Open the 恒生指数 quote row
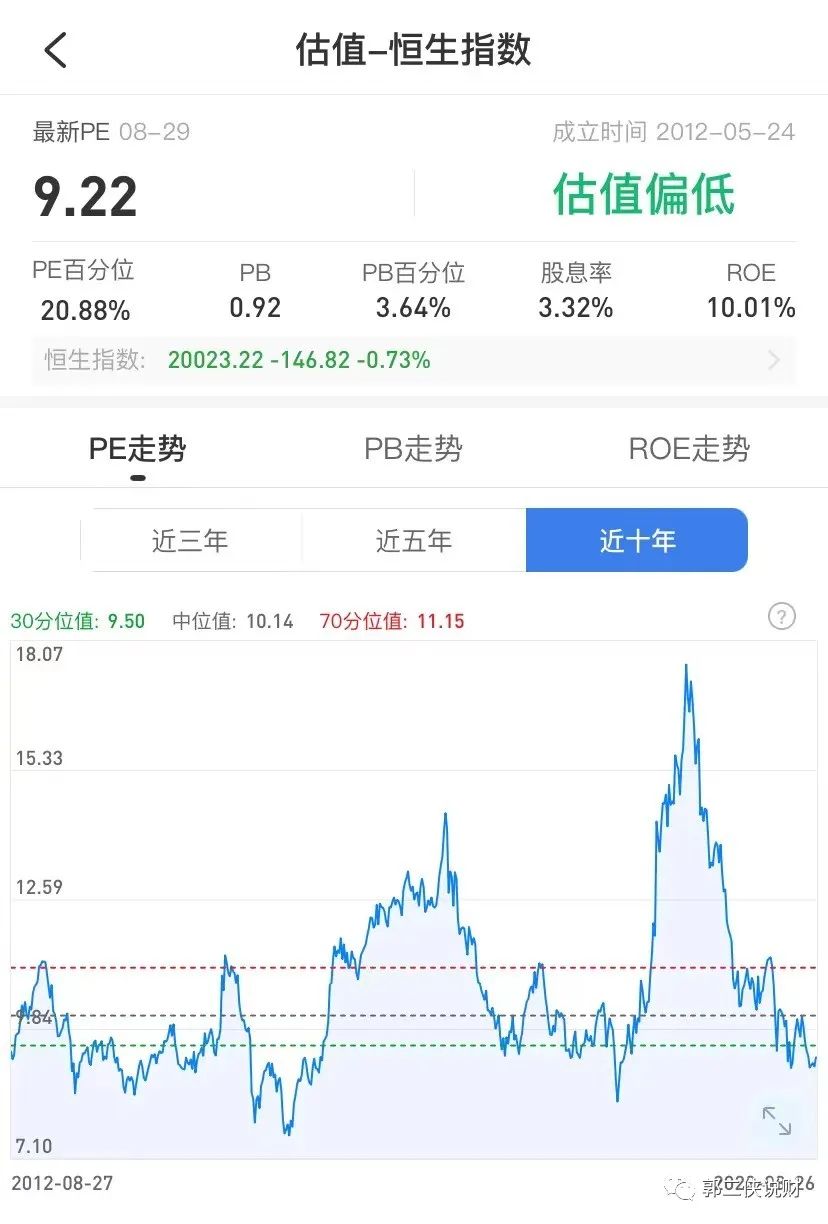This screenshot has width=828, height=1224. 414,360
